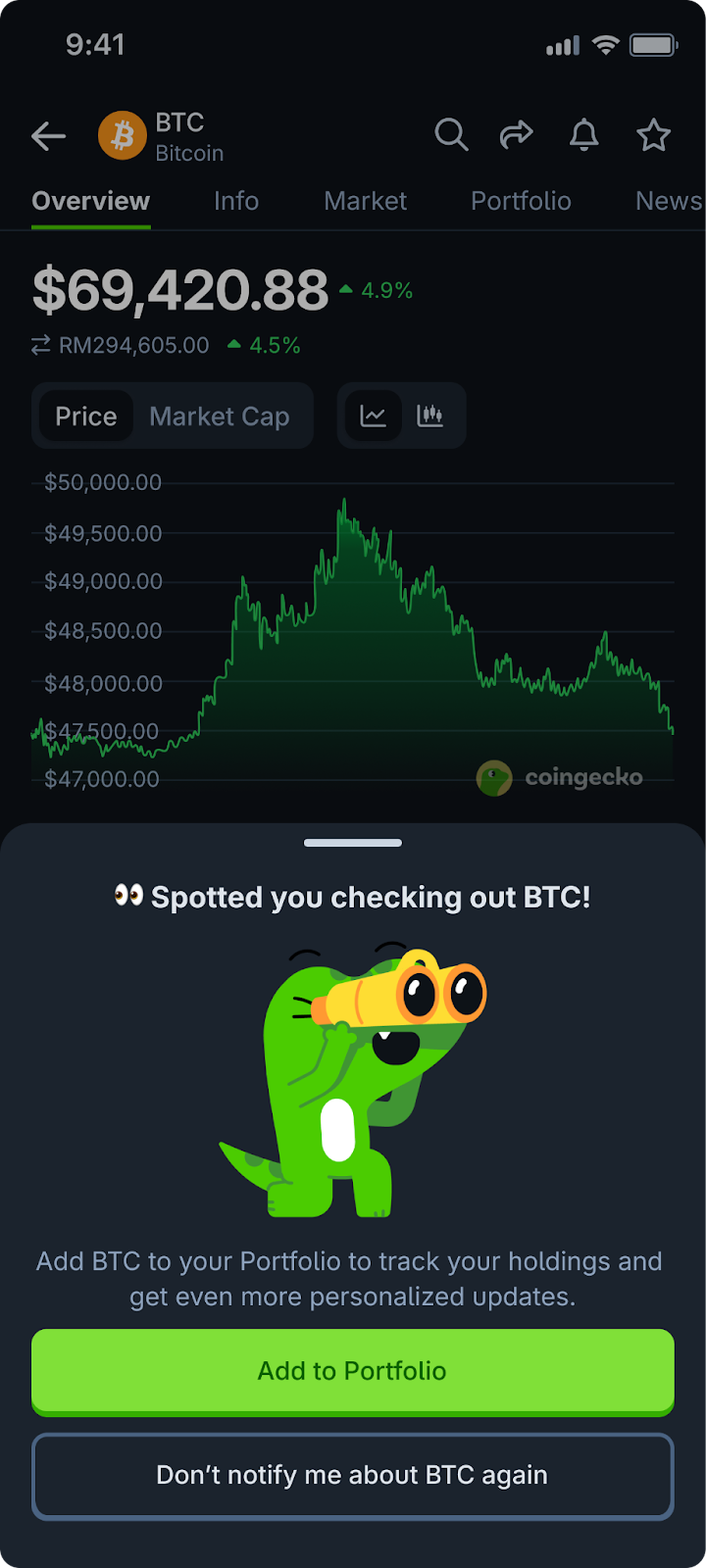Switch to the Portfolio tab
Screen dimensions: 706x1568
[x=521, y=201]
